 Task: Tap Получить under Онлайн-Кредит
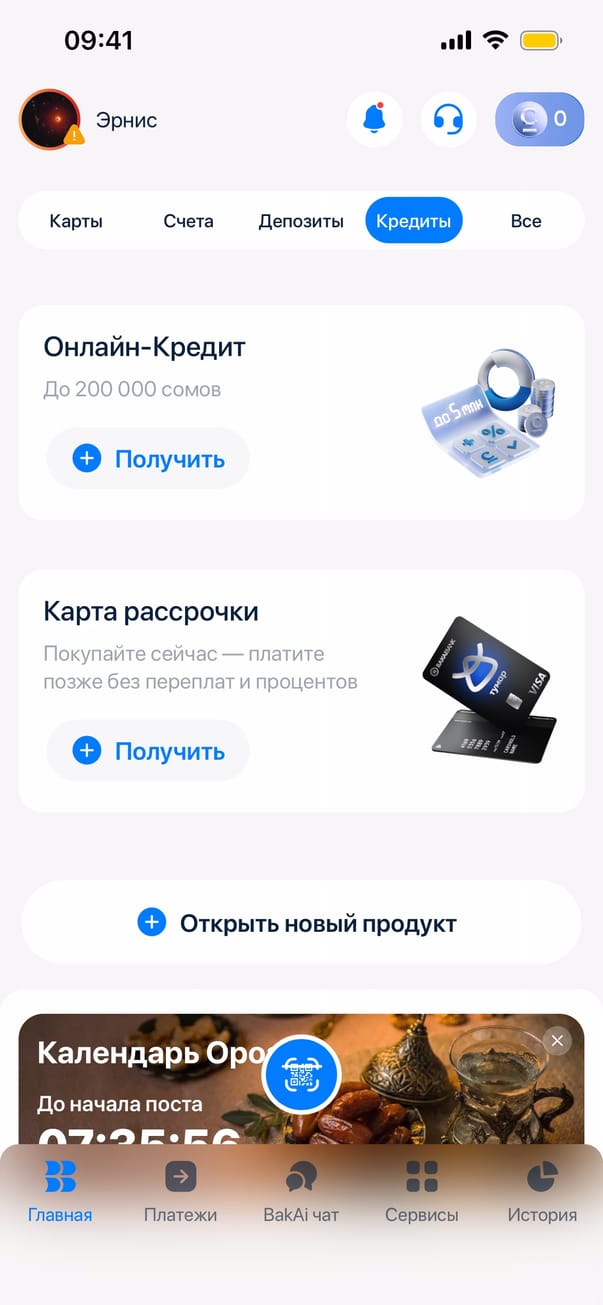pos(148,459)
